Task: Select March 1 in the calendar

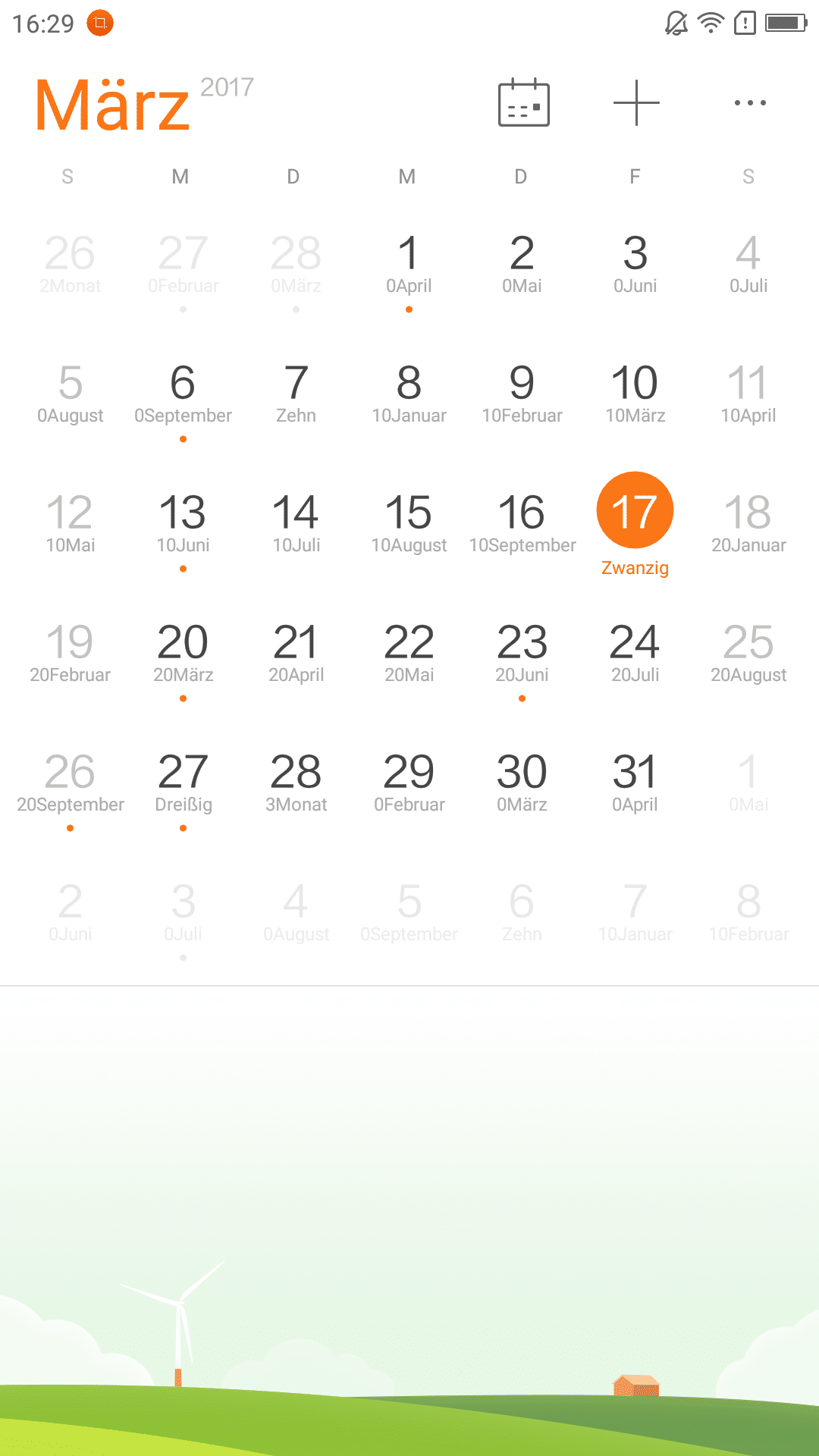Action: coord(409,265)
